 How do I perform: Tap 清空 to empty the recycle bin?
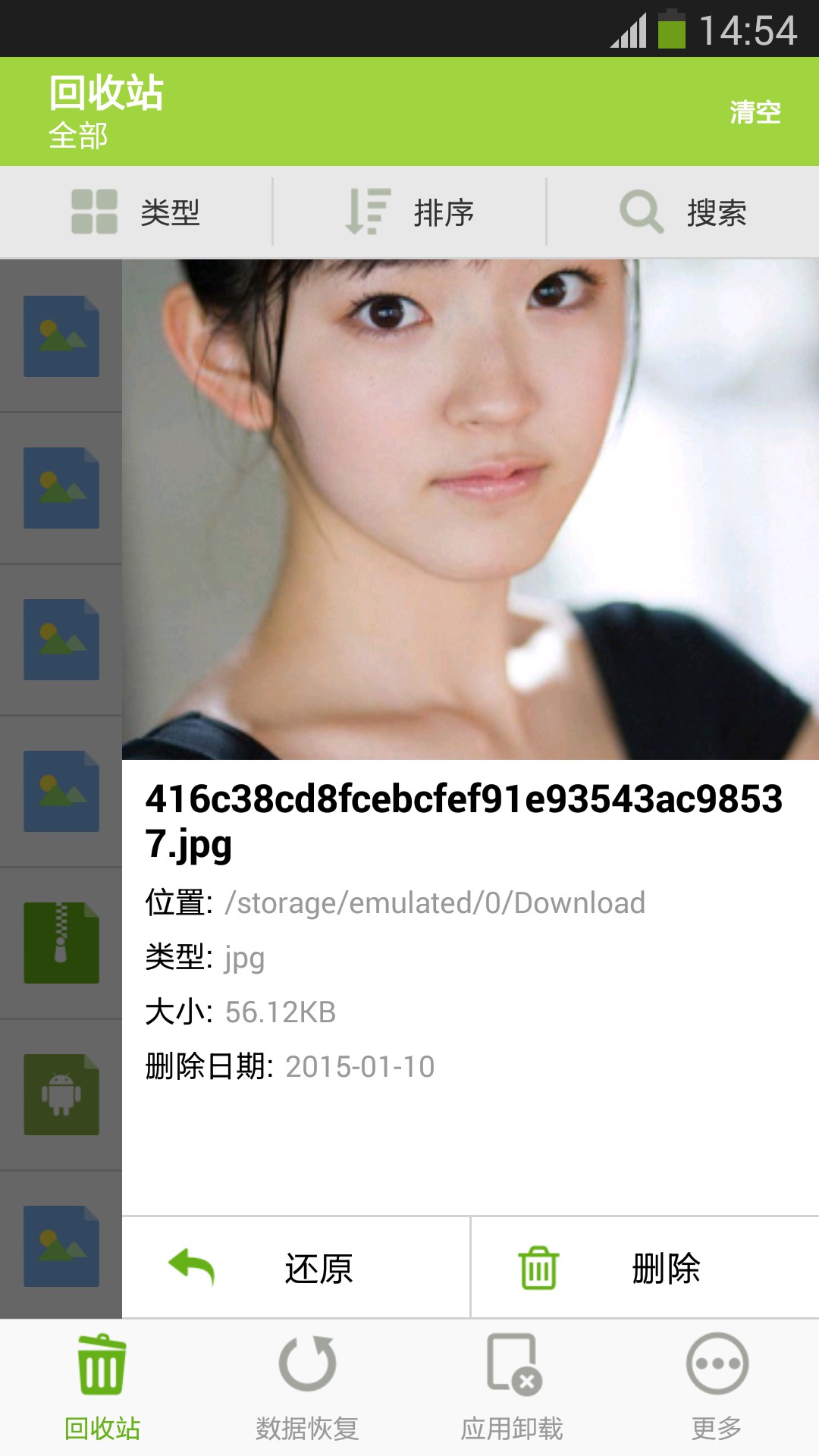755,112
